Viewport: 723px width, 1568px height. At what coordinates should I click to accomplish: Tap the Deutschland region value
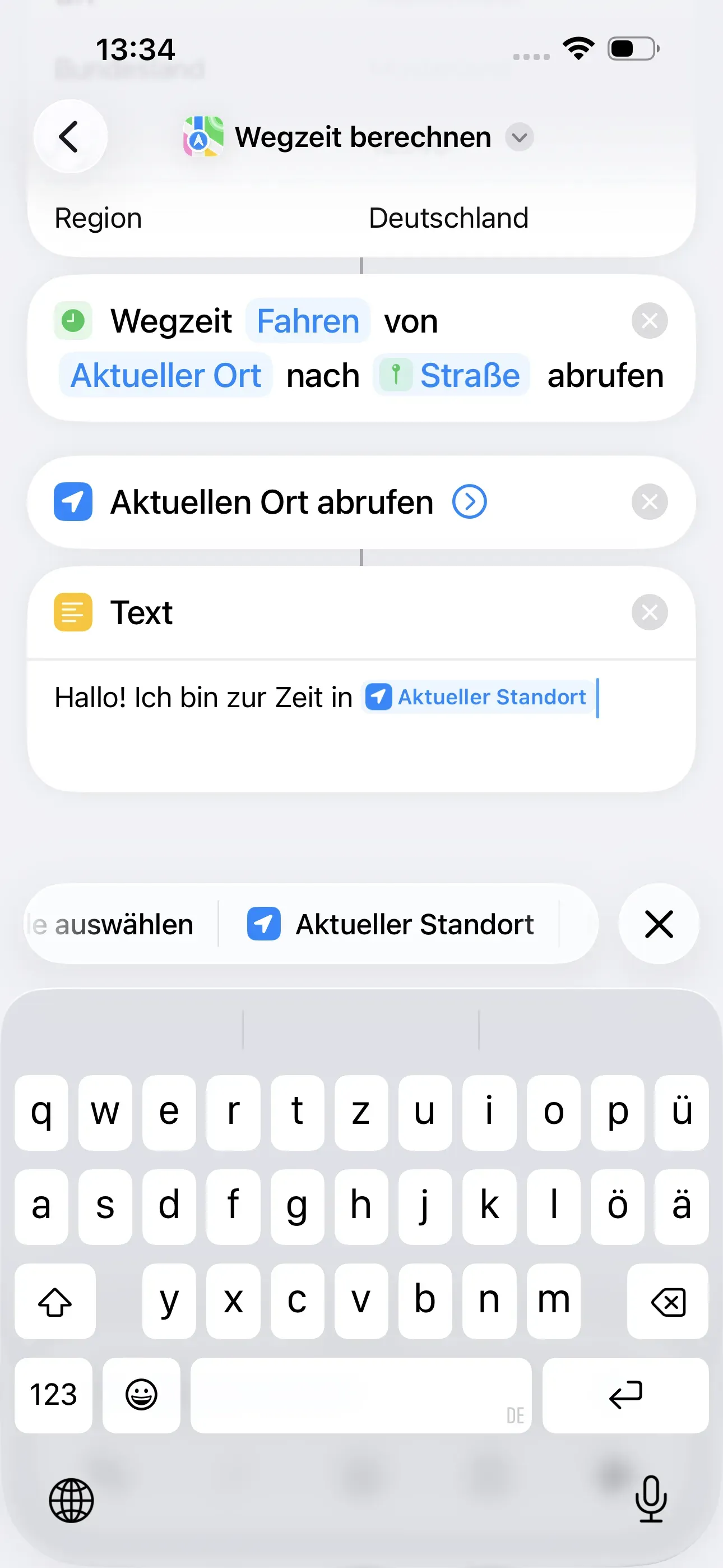[448, 217]
